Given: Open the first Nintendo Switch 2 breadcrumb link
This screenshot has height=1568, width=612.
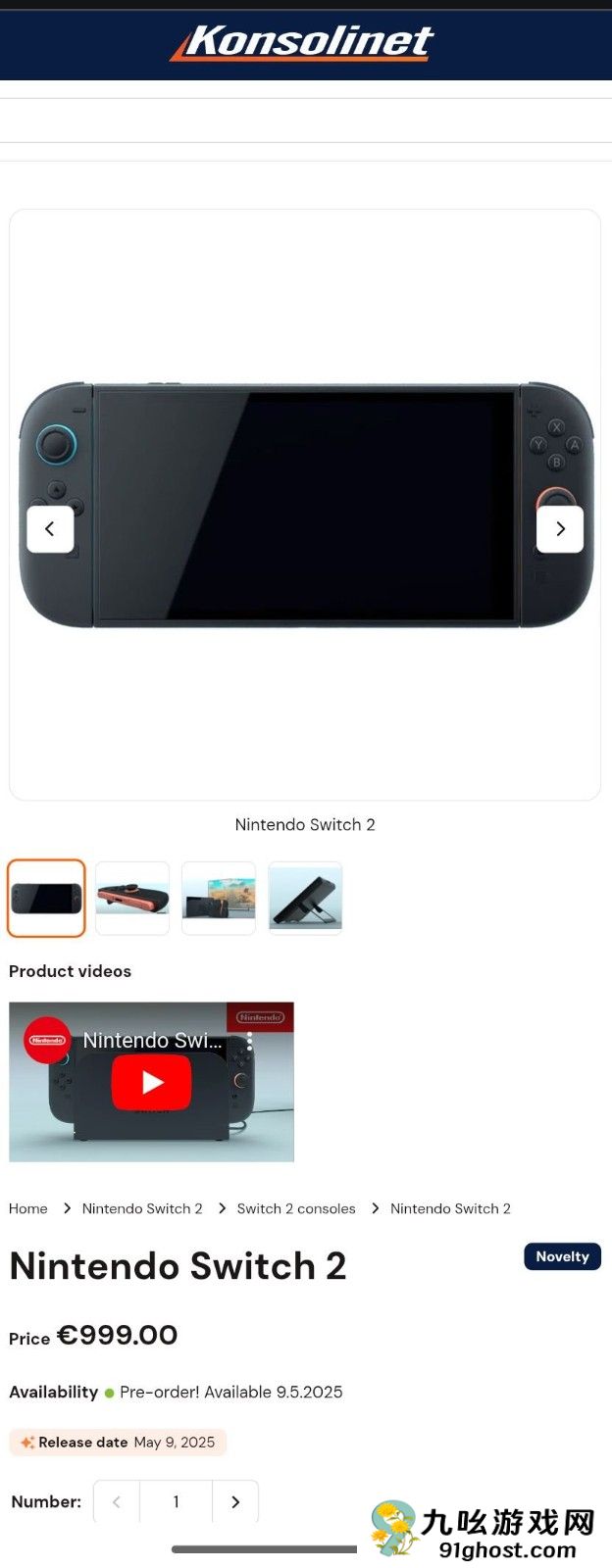Looking at the screenshot, I should click(x=142, y=1208).
